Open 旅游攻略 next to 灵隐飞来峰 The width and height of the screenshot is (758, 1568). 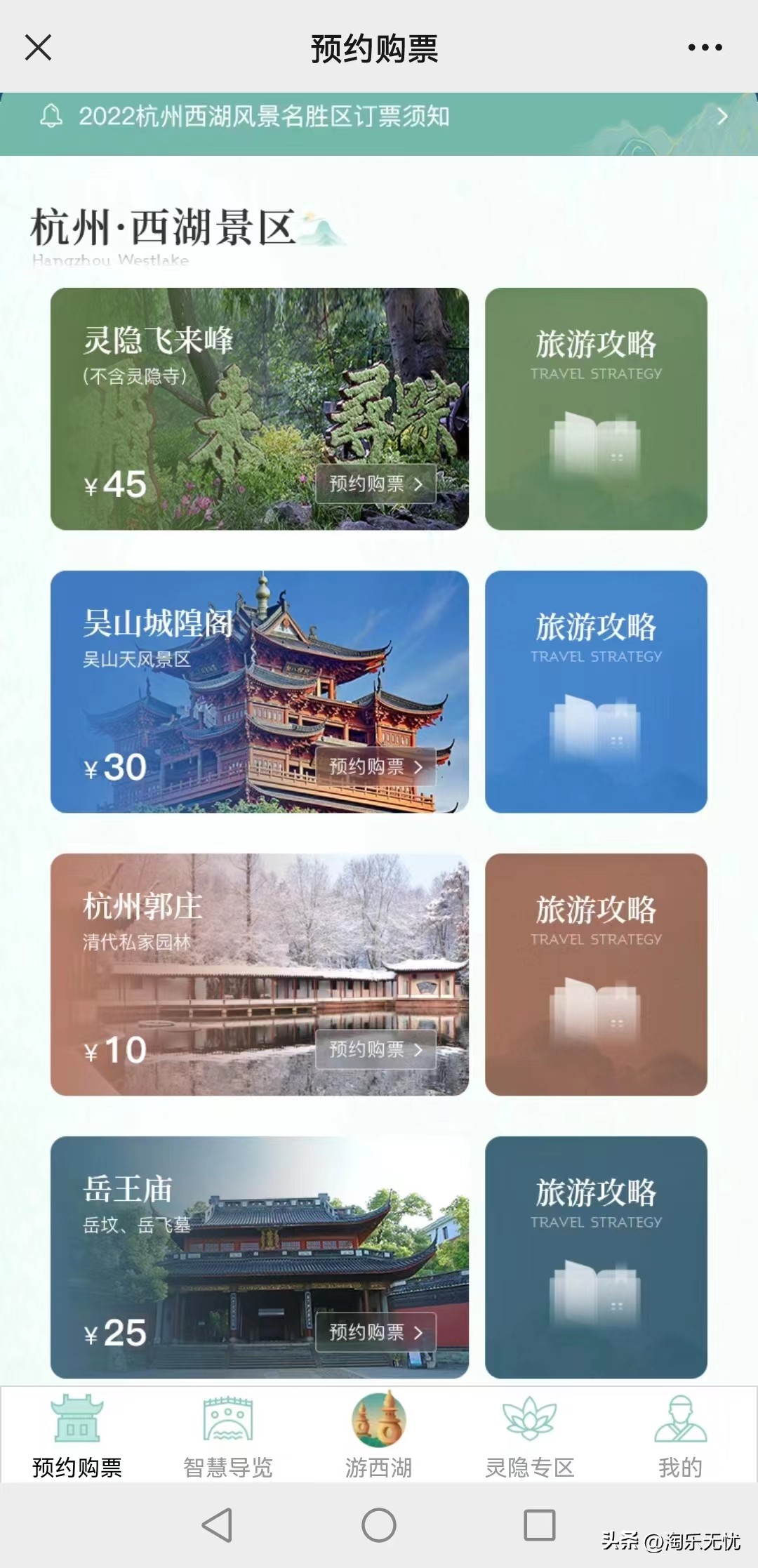point(596,408)
